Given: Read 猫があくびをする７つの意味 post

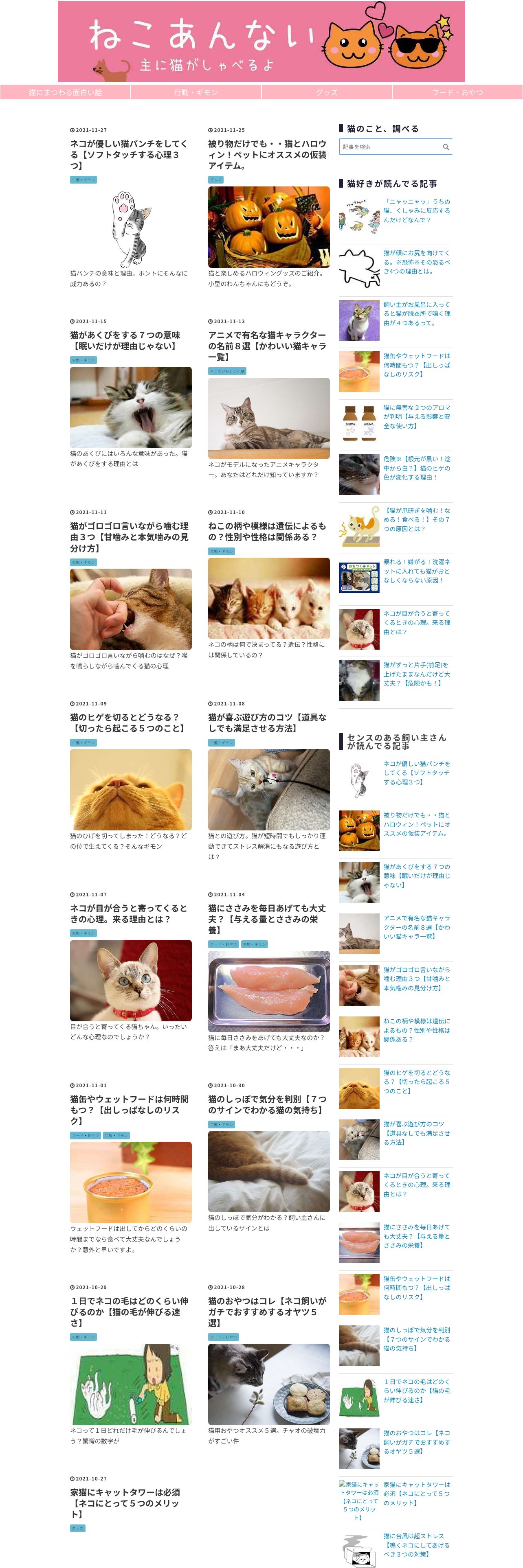Looking at the screenshot, I should (x=125, y=340).
